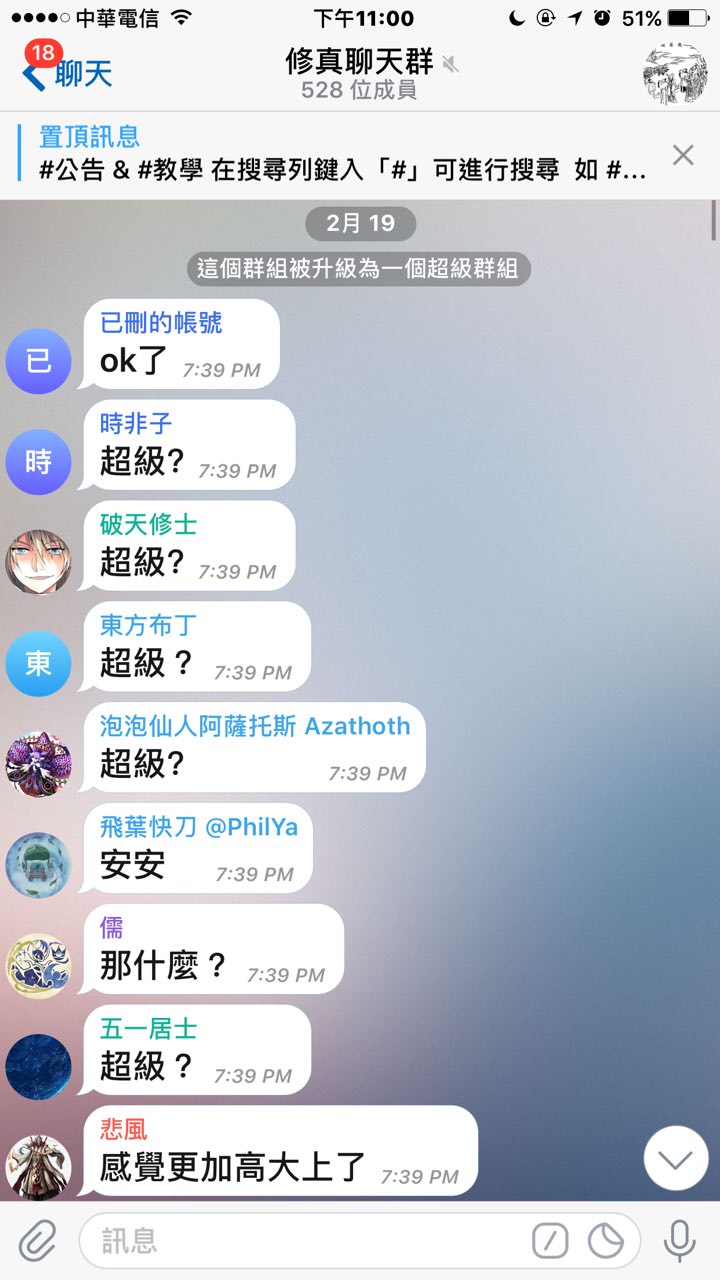Go back to the 聊天 list
Screen dimensions: 720x1280
(x=67, y=73)
